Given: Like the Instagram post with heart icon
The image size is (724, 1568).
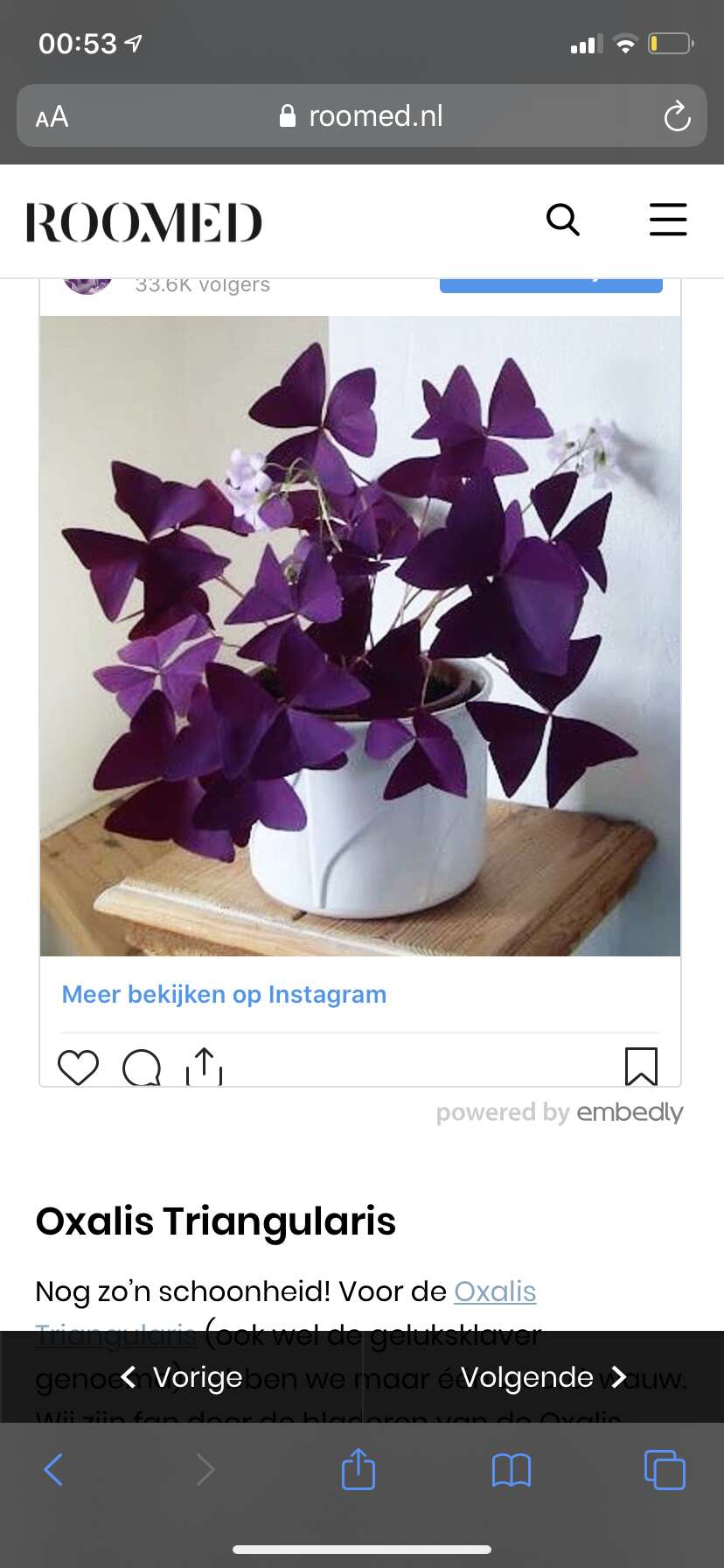Looking at the screenshot, I should (x=78, y=1067).
